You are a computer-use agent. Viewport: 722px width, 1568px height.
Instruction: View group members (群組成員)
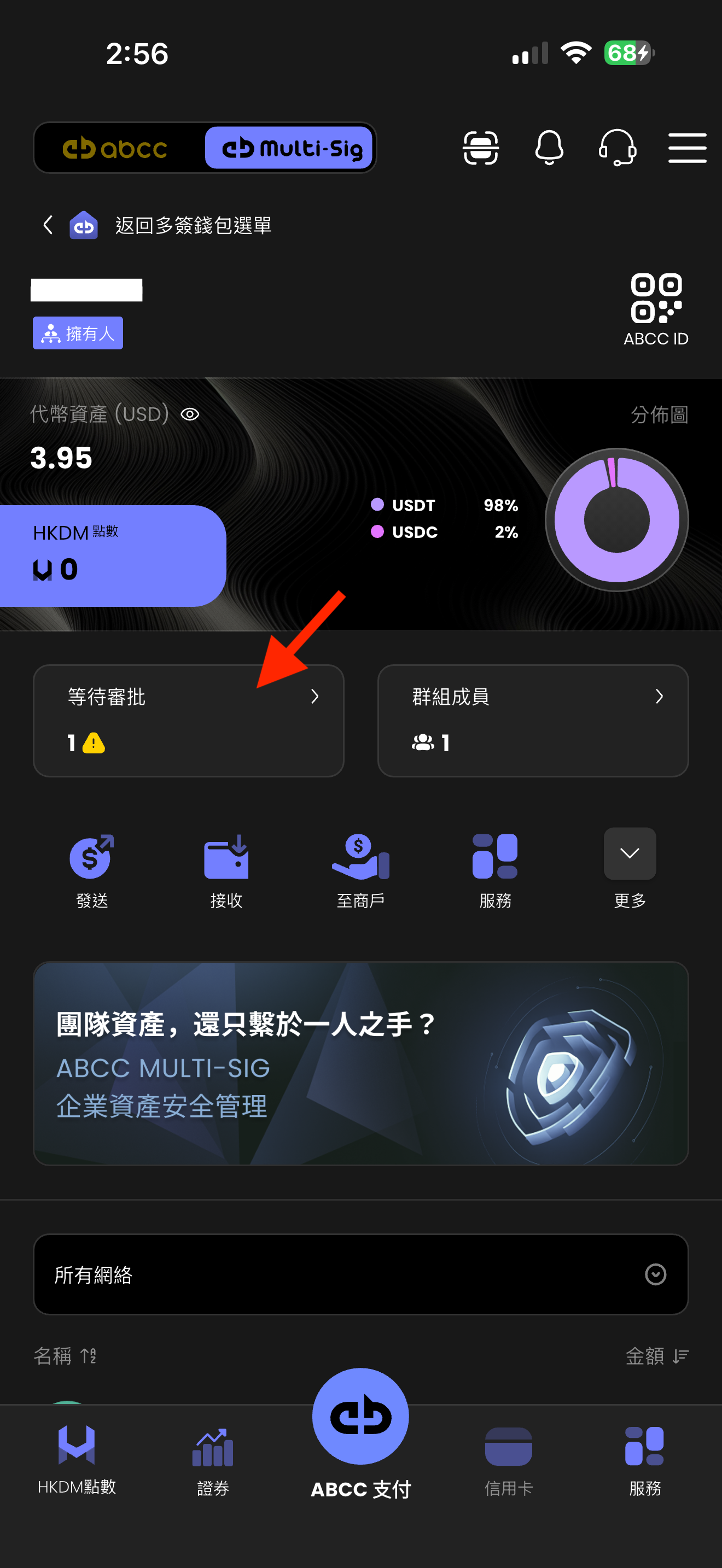532,720
